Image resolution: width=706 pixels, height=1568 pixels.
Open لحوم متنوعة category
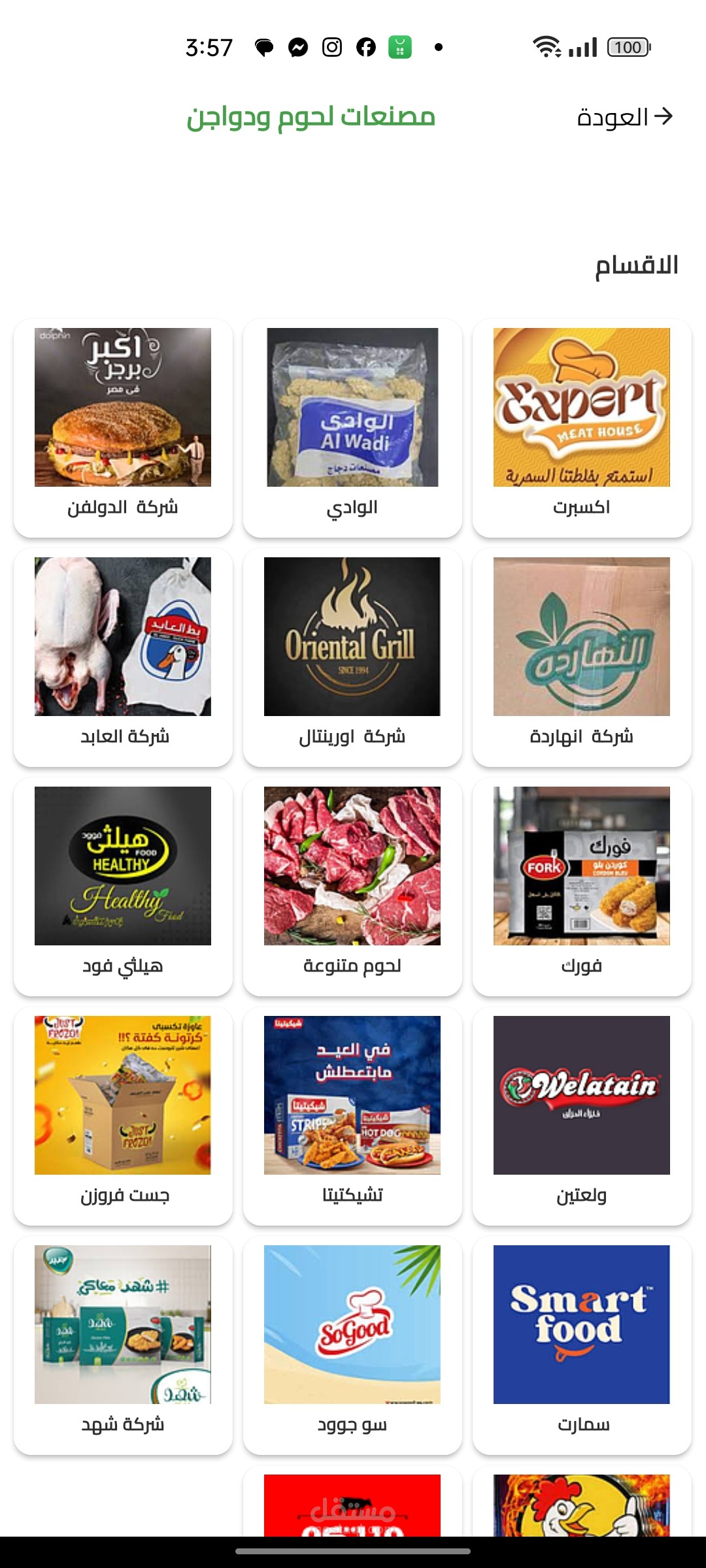tap(352, 887)
